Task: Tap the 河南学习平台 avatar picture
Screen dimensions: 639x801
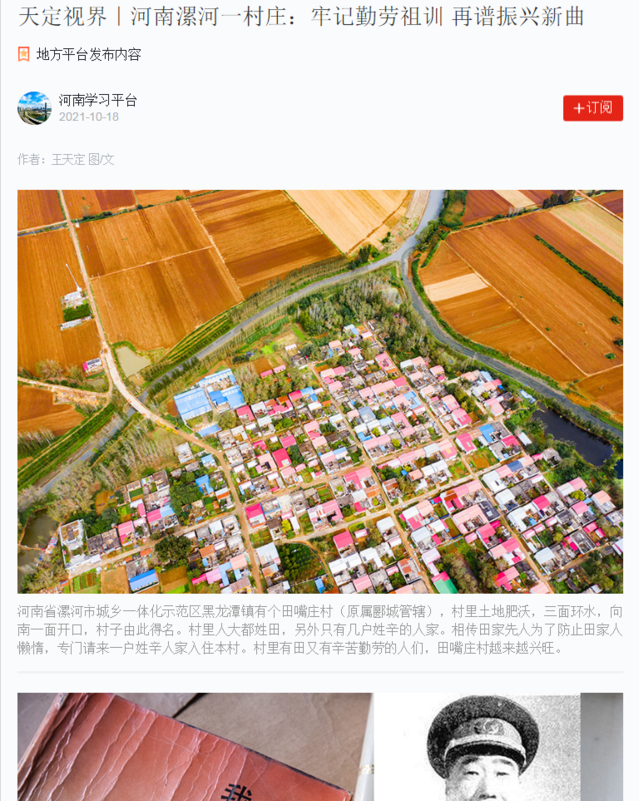Action: [34, 108]
